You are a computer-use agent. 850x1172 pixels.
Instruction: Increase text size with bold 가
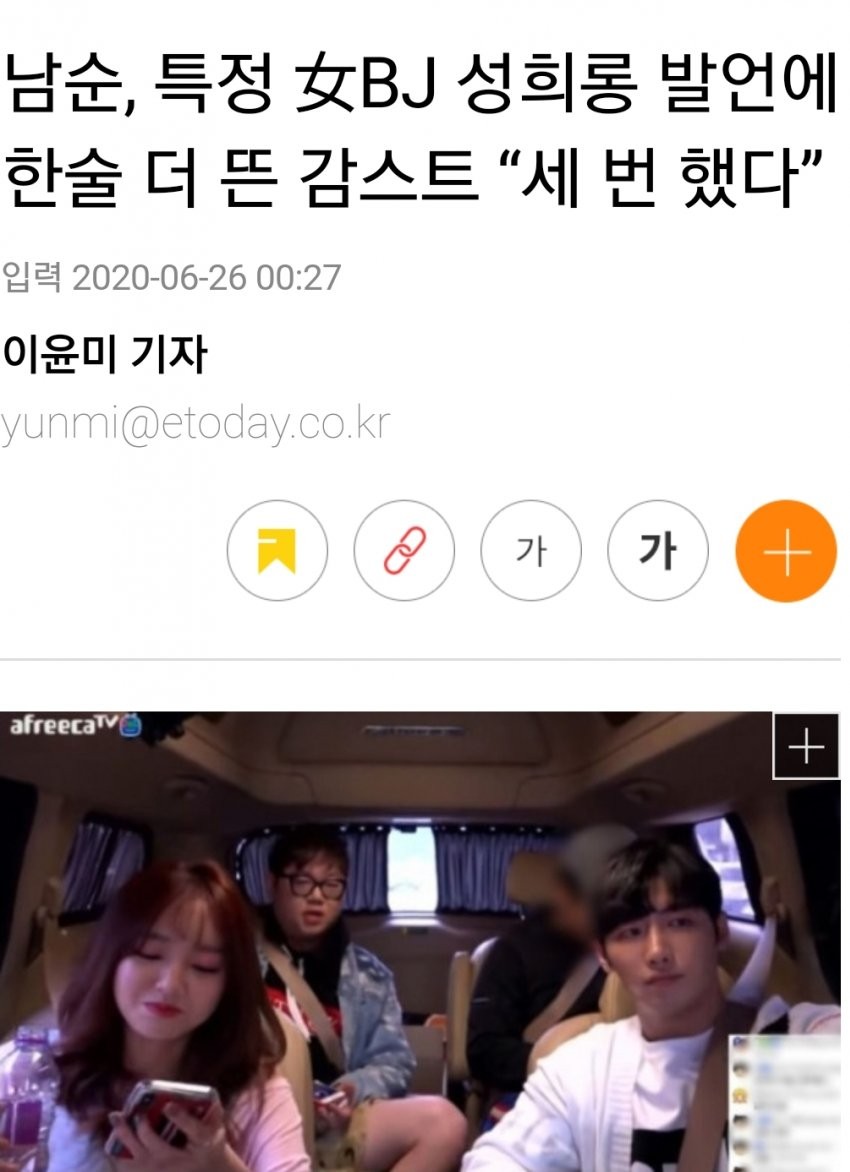coord(658,551)
